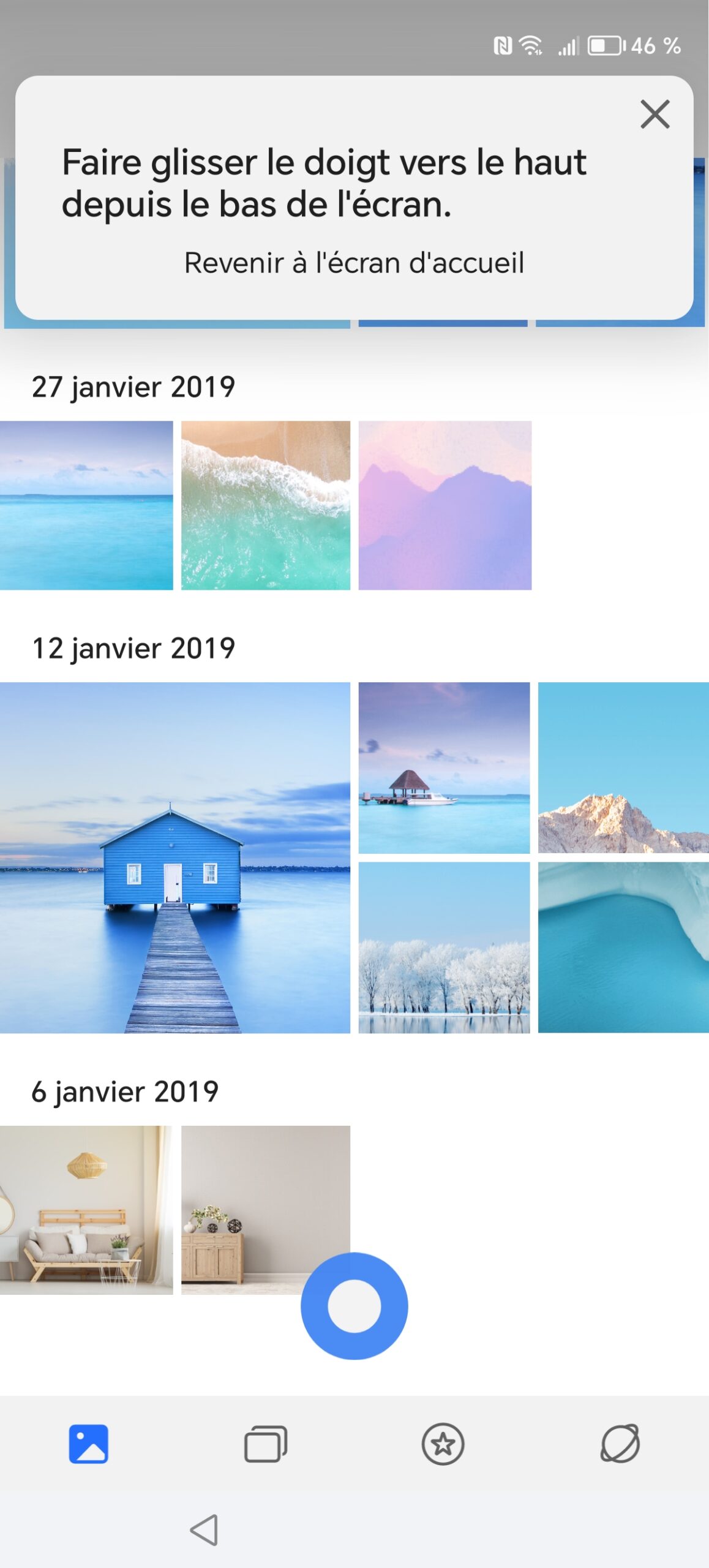Open the calm sea horizon photo

coord(86,505)
